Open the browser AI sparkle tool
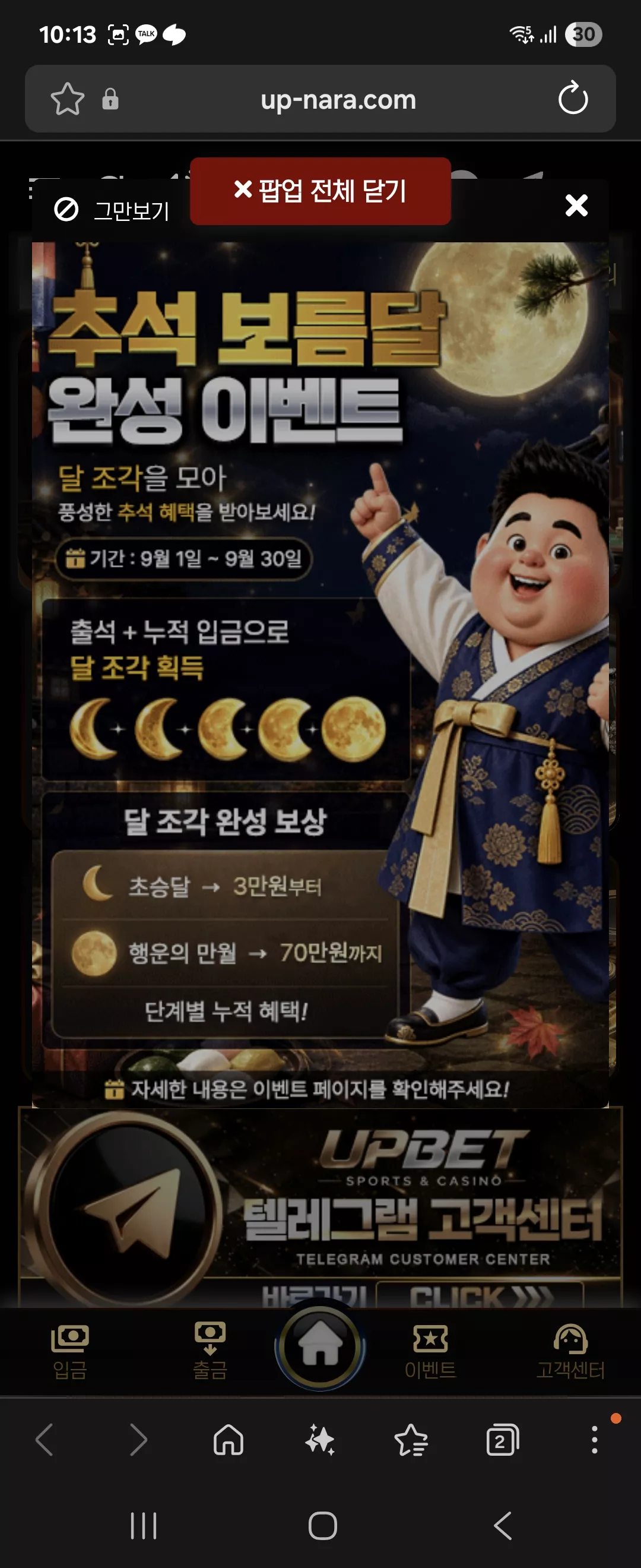The width and height of the screenshot is (641, 1568). tap(320, 1440)
